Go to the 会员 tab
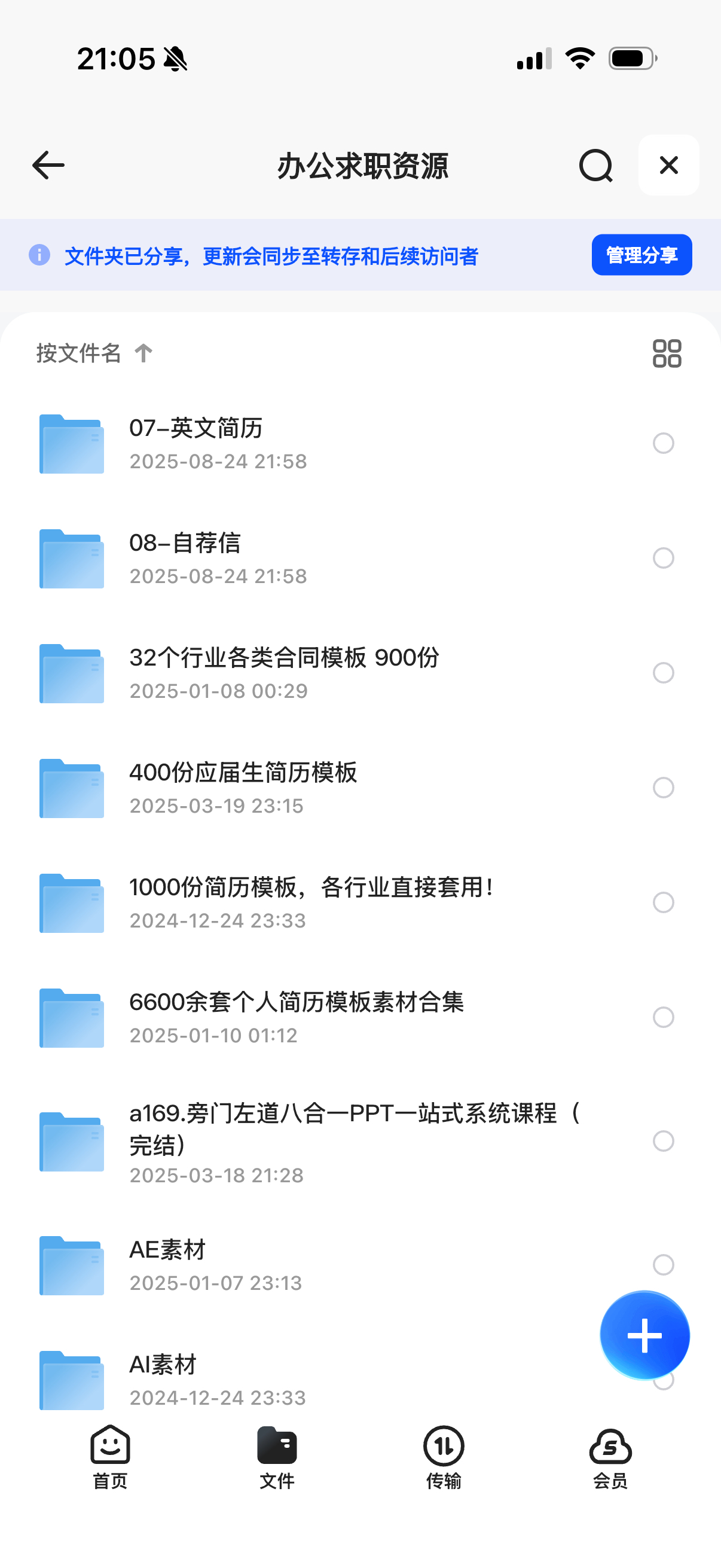Viewport: 721px width, 1568px height. click(610, 1456)
